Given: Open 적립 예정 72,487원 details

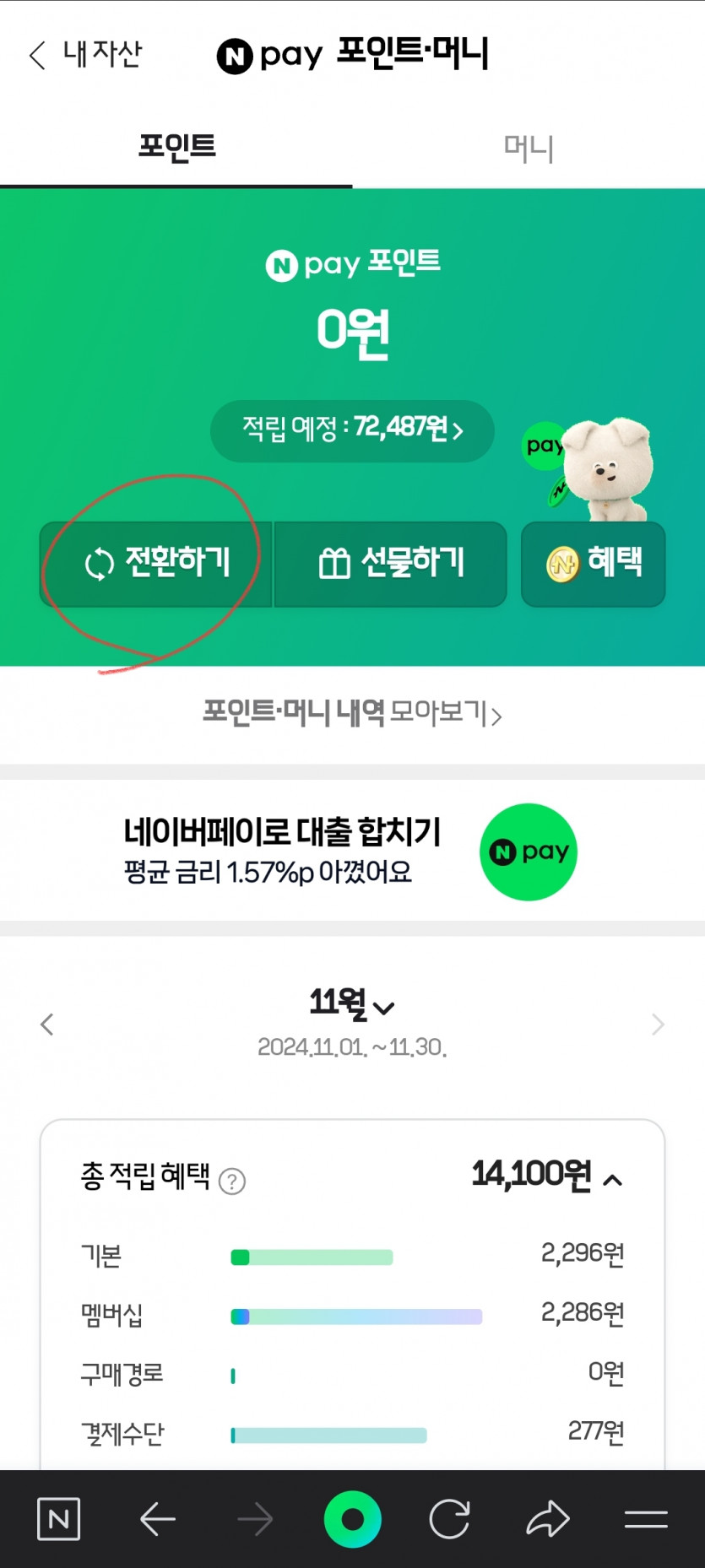Looking at the screenshot, I should tap(352, 430).
